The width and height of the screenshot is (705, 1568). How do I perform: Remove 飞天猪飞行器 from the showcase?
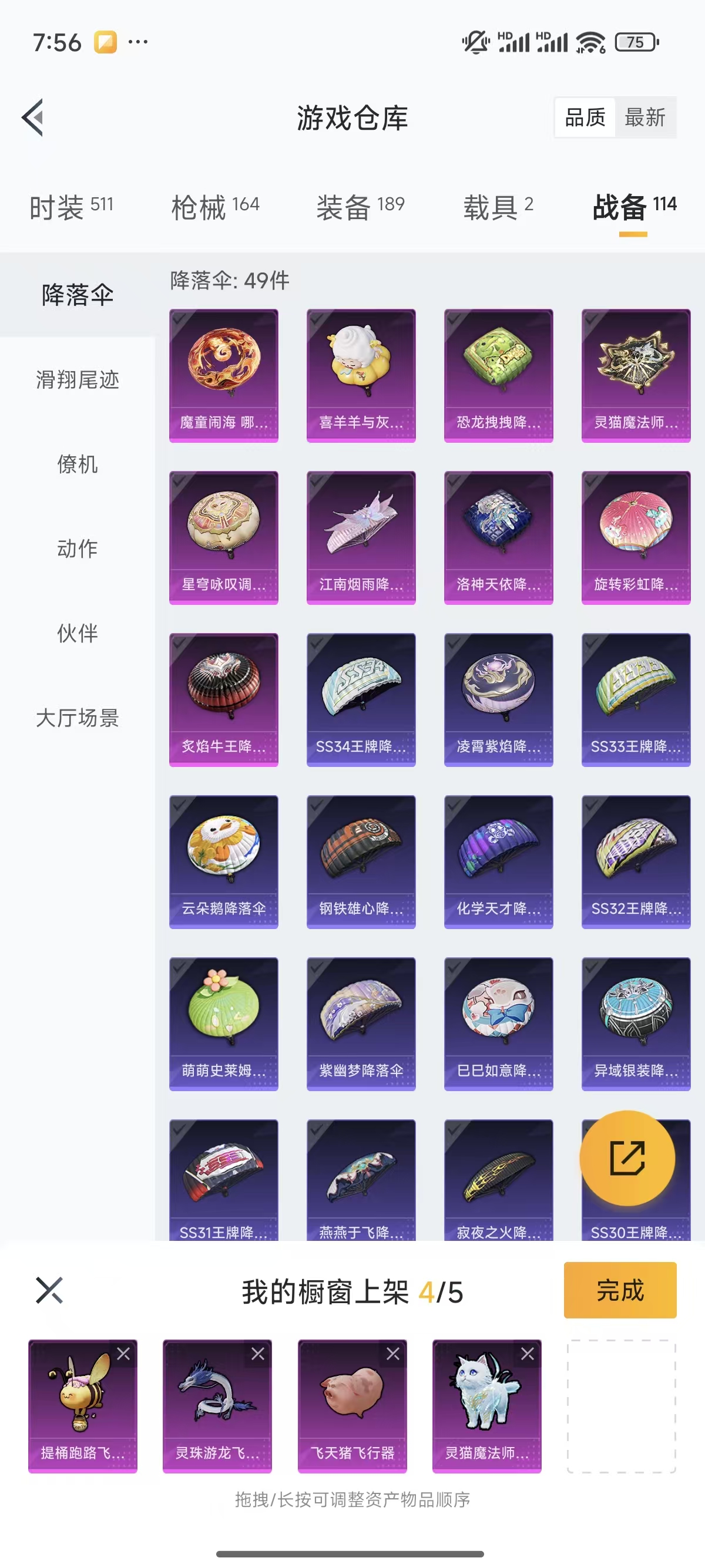(x=392, y=1354)
